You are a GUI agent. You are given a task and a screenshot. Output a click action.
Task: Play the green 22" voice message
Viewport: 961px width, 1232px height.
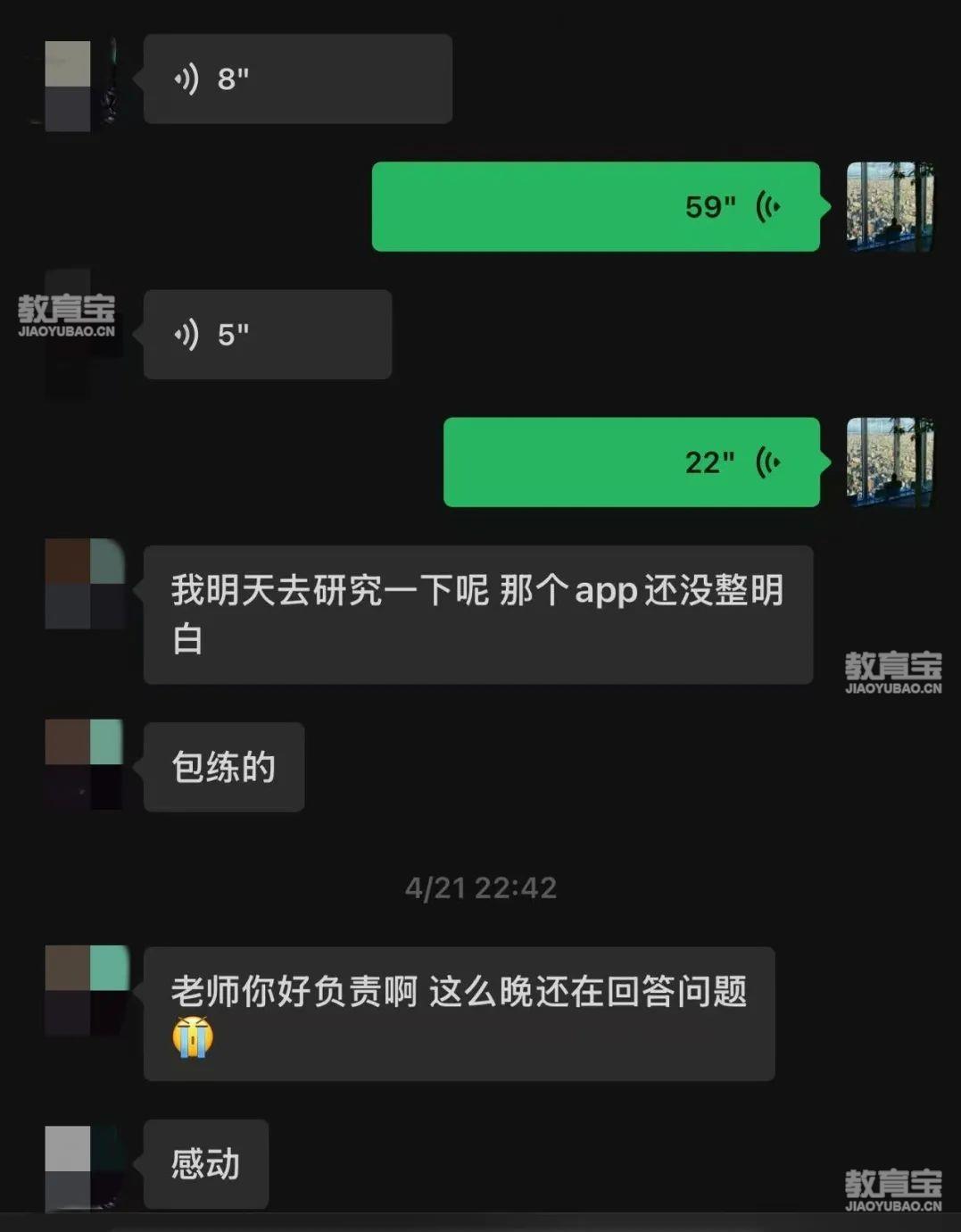631,462
